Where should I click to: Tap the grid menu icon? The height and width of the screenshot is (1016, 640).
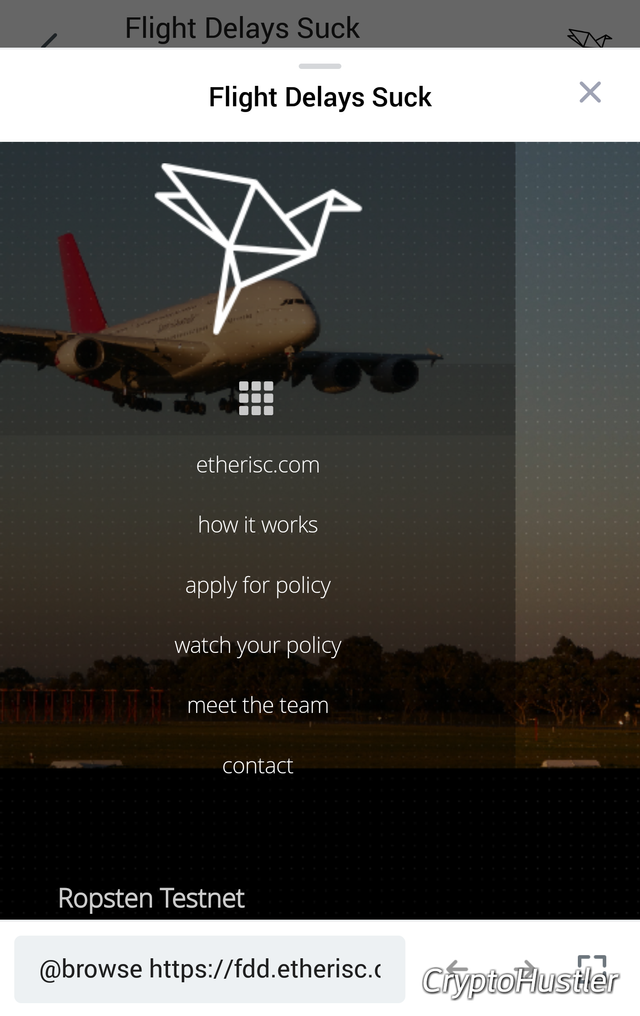point(256,398)
